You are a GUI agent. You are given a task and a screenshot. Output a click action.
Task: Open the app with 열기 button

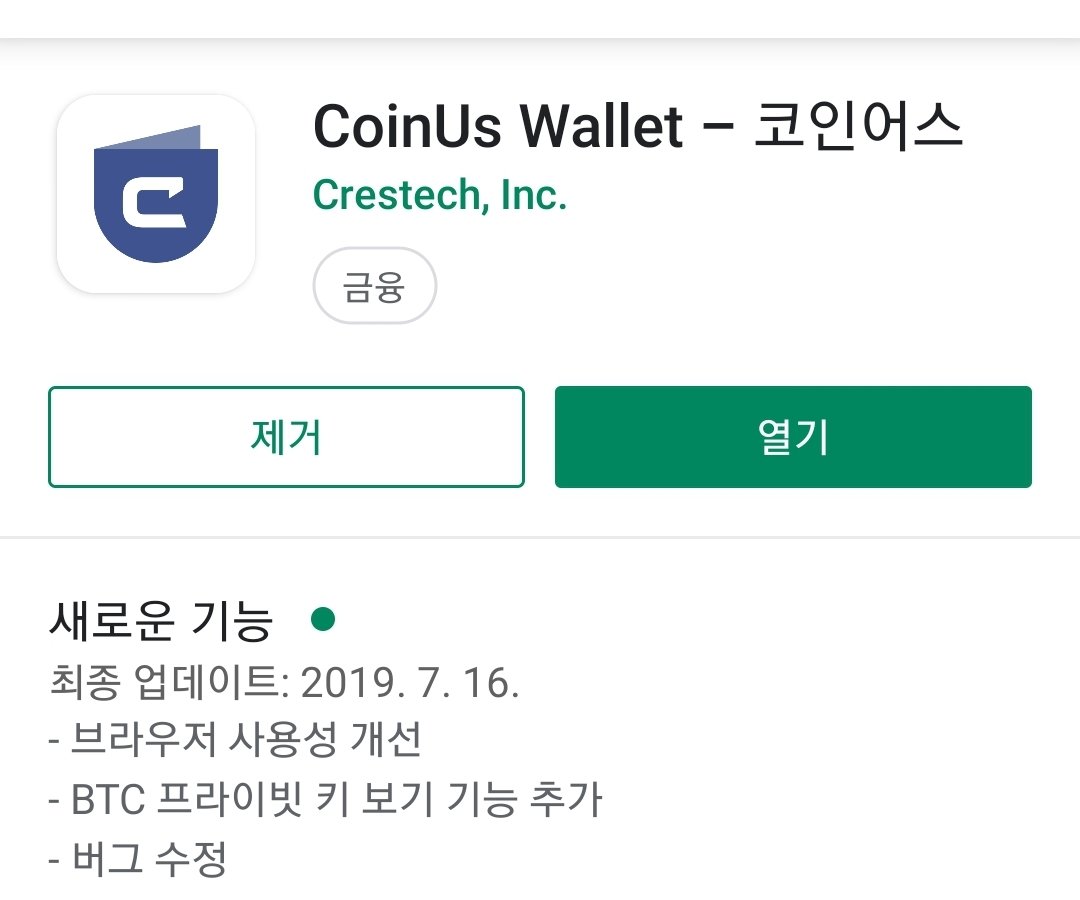pos(793,437)
